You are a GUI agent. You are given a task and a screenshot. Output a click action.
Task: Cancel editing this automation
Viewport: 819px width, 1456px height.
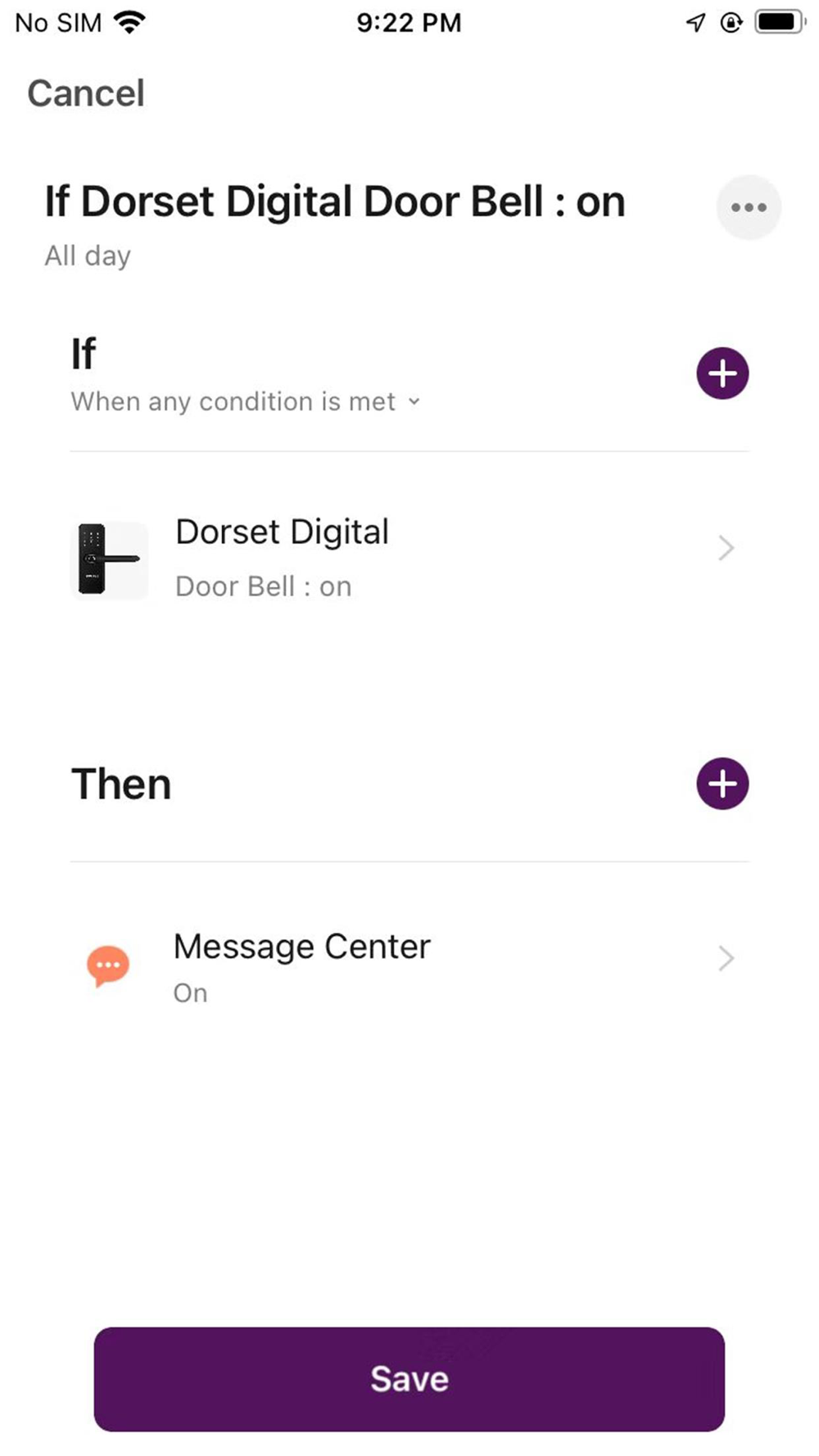coord(86,93)
